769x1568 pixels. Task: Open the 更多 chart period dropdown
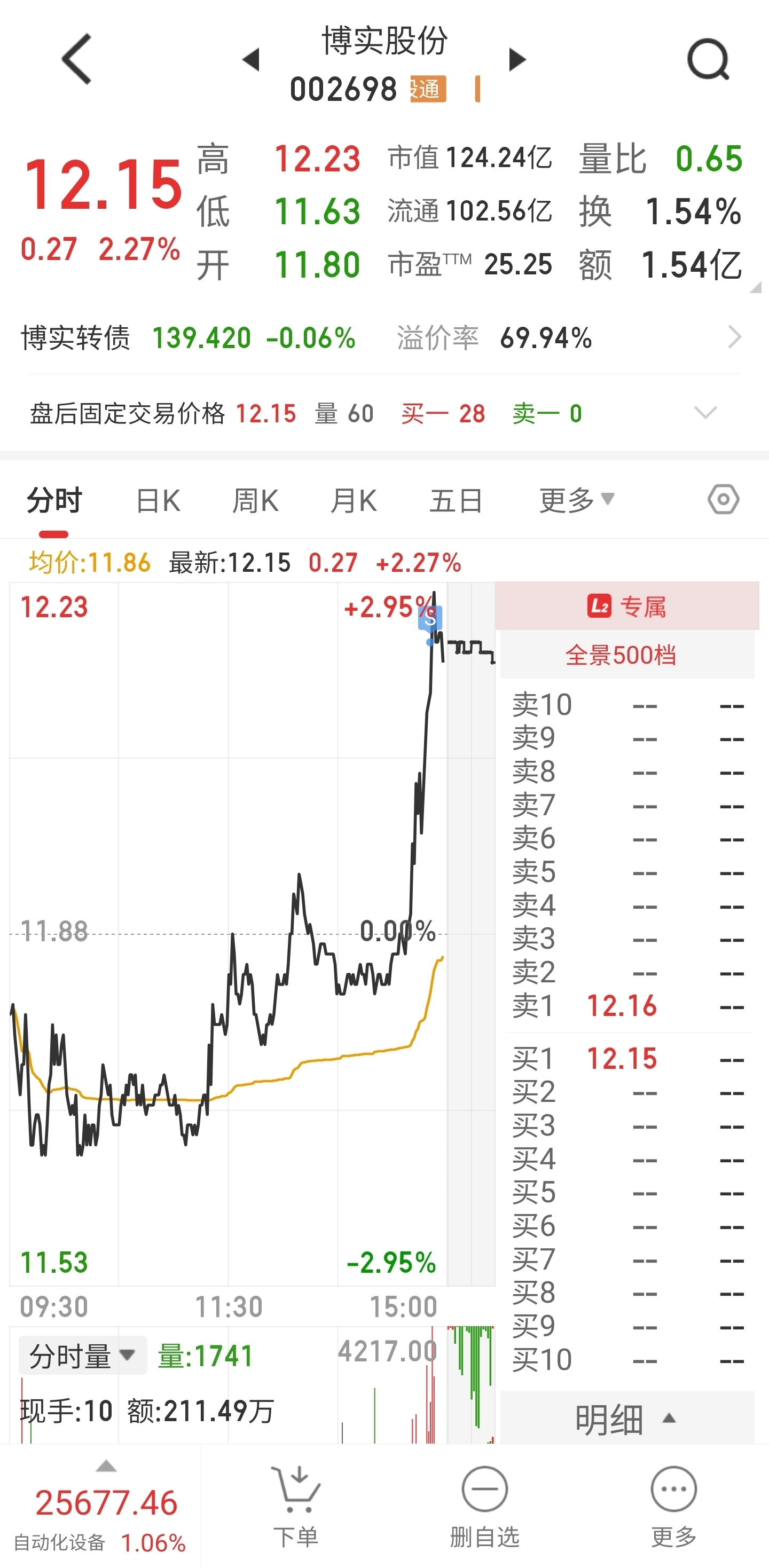pos(577,500)
